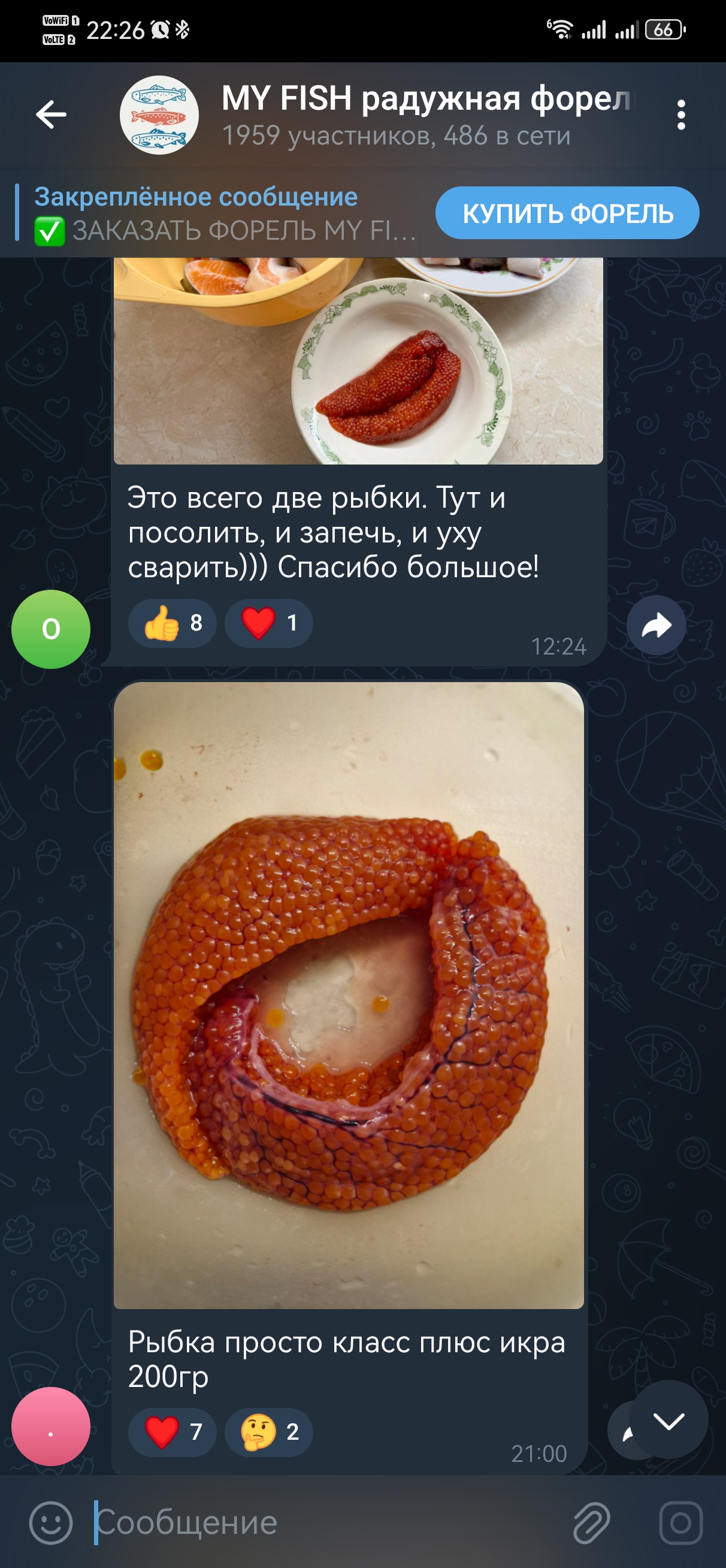Image resolution: width=726 pixels, height=1568 pixels.
Task: Tap the heart reaction with 1 vote
Action: click(x=268, y=623)
